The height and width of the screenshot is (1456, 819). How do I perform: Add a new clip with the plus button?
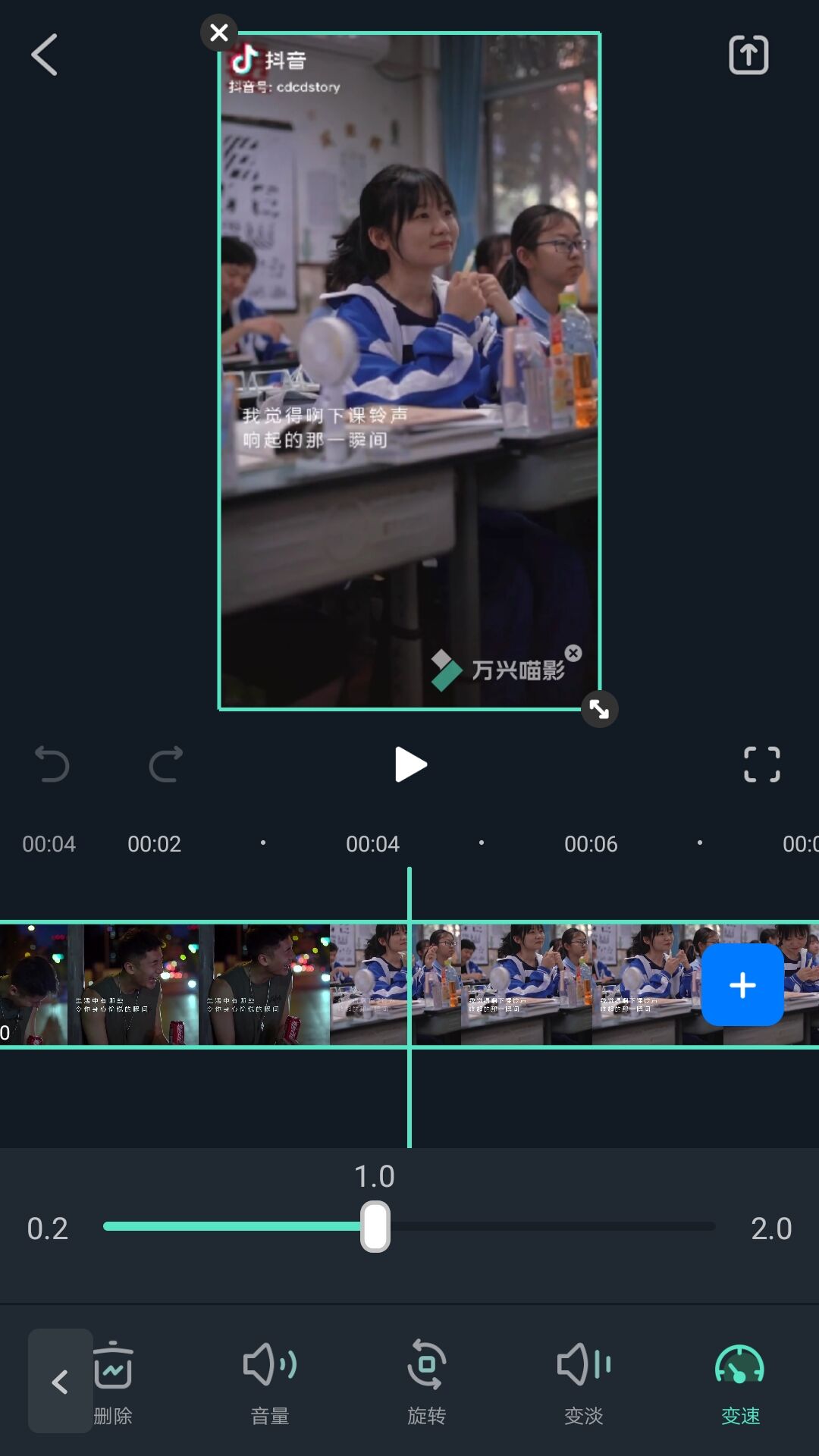click(x=742, y=985)
